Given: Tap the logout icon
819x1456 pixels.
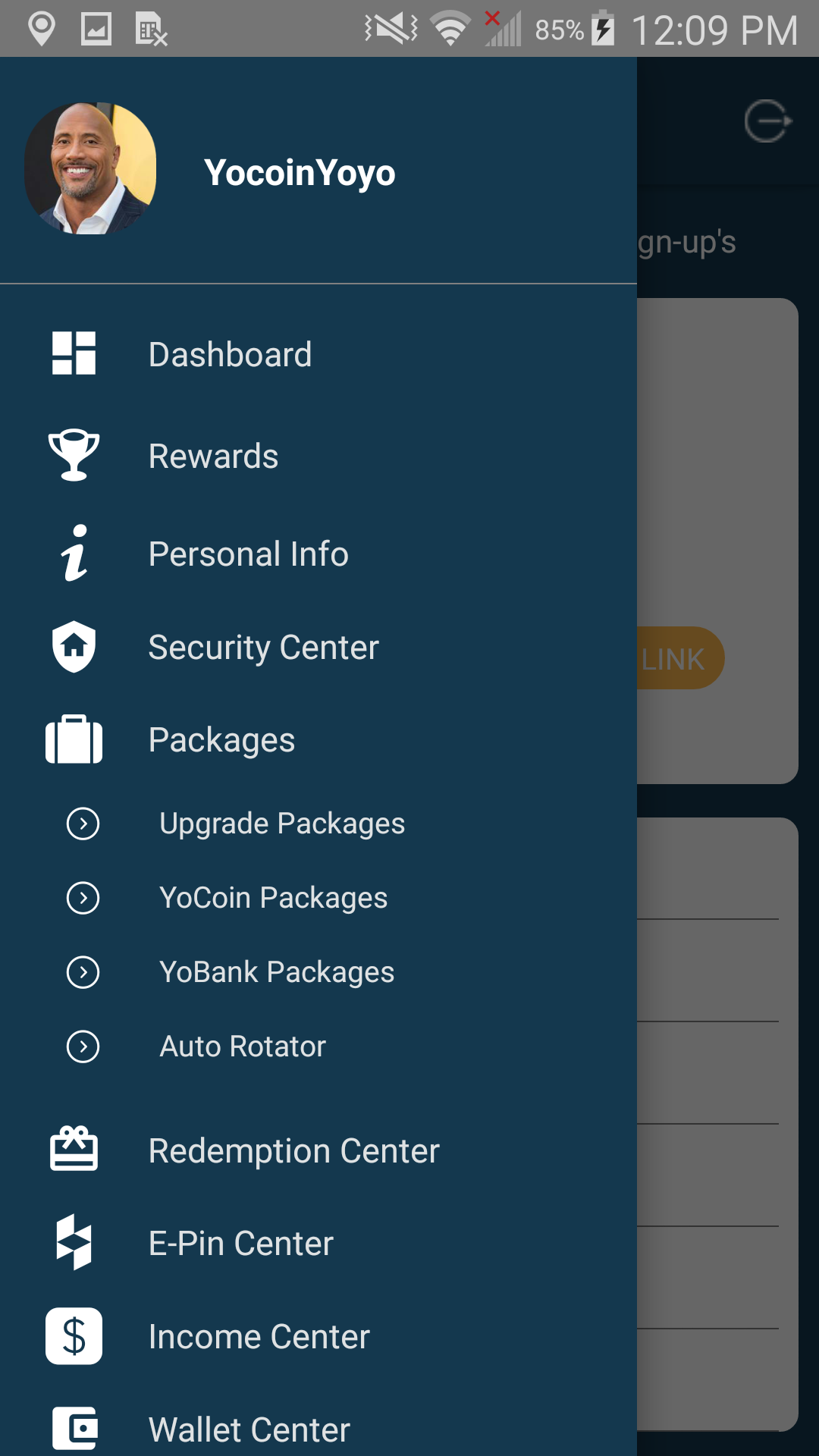Looking at the screenshot, I should (767, 121).
